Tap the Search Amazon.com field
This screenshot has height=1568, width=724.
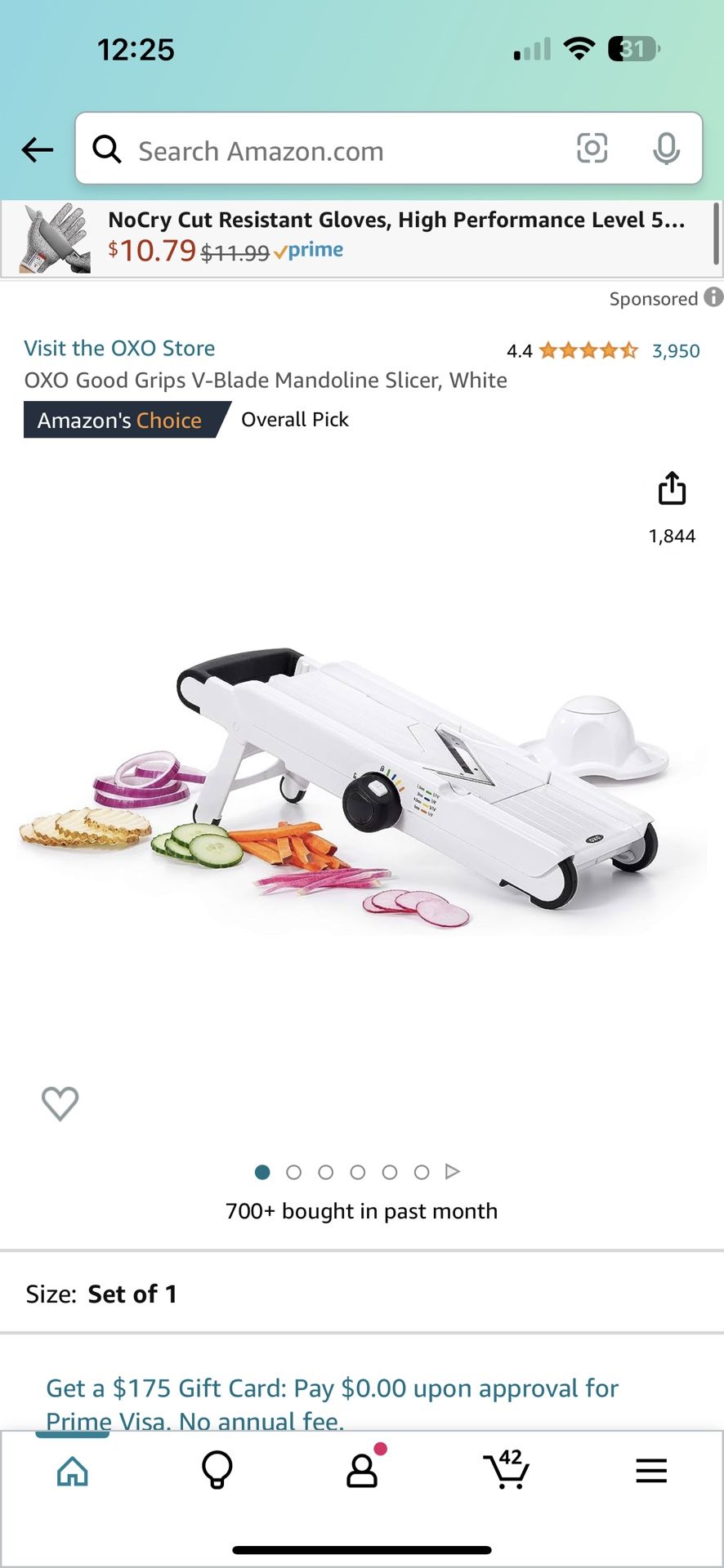coord(327,150)
